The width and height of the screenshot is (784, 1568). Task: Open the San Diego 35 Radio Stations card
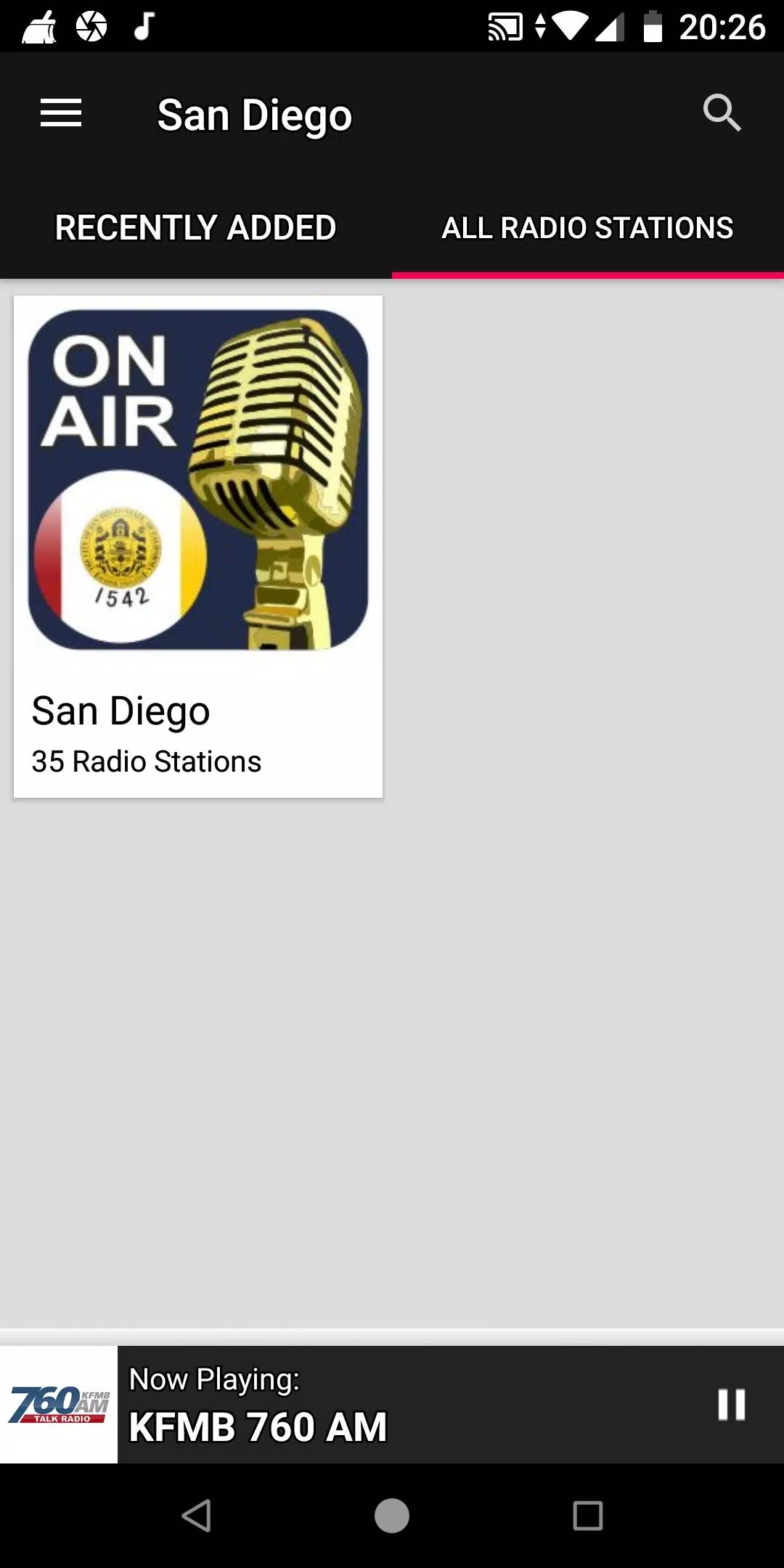(198, 547)
